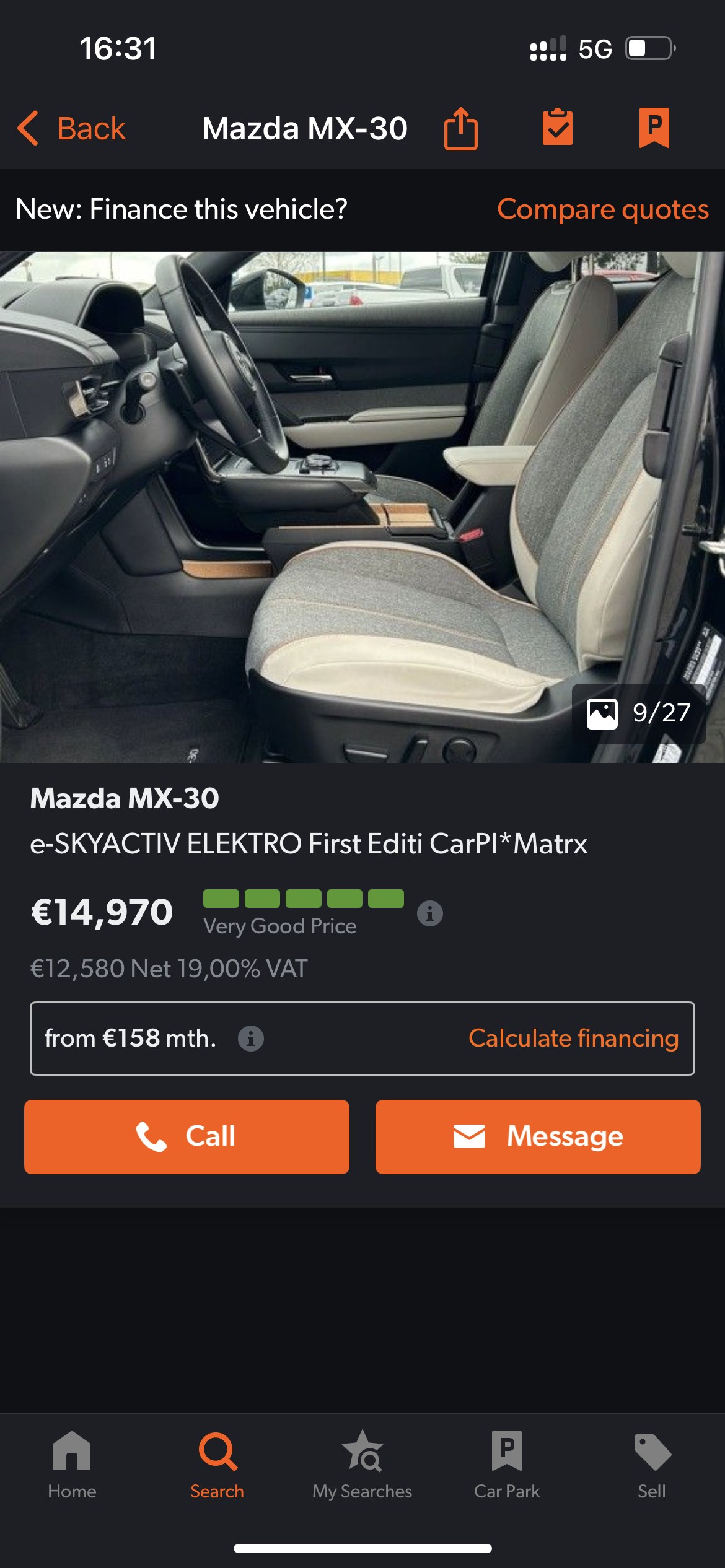This screenshot has height=1568, width=725.
Task: Switch to the Home tab
Action: click(x=72, y=1465)
